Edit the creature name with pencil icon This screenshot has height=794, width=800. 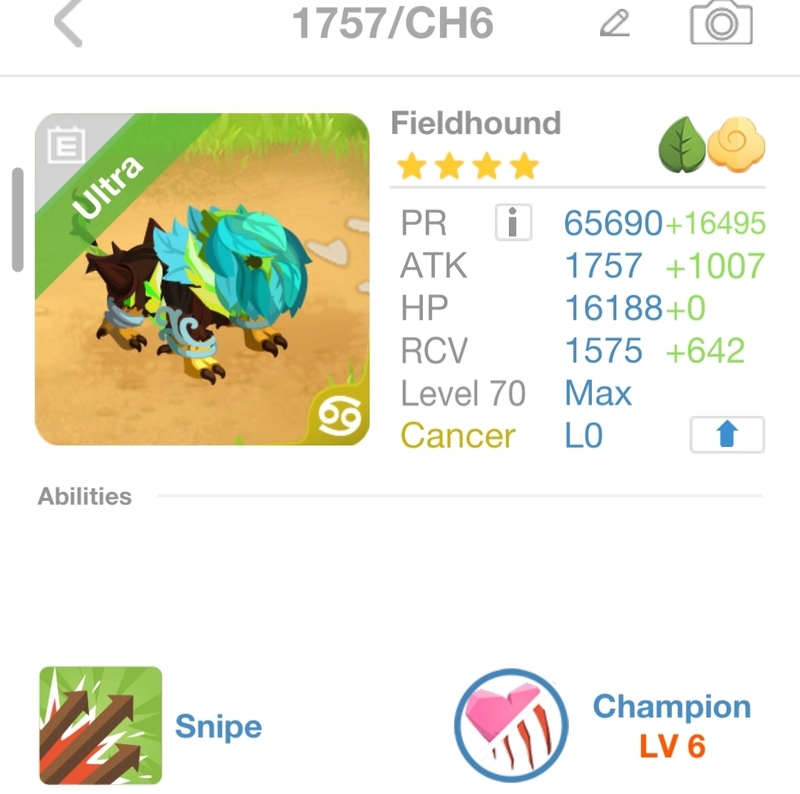click(x=614, y=23)
